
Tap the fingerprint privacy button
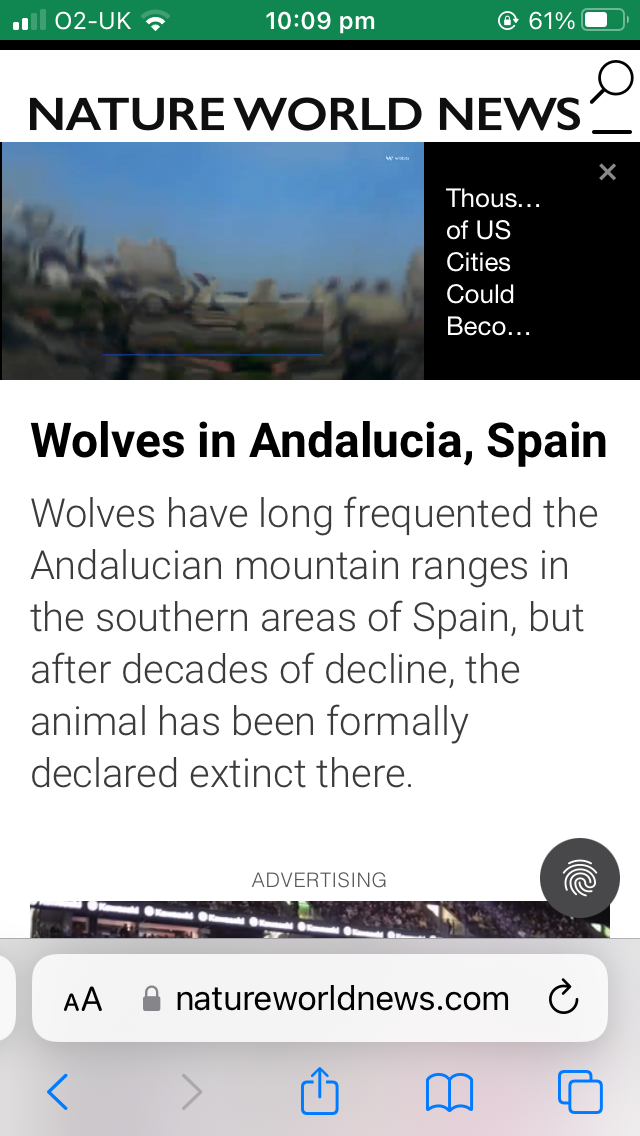click(x=579, y=878)
